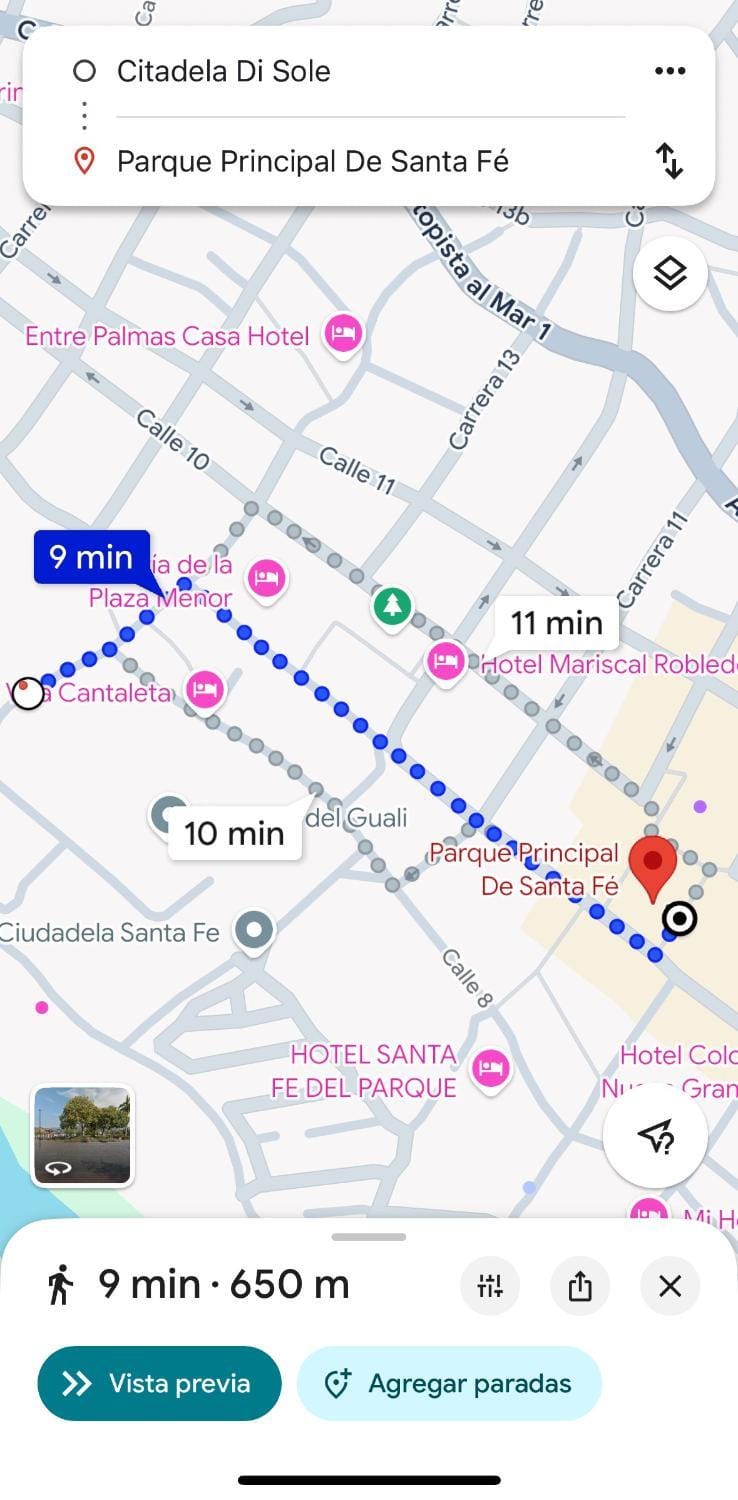Select the 11 min alternate route

557,623
